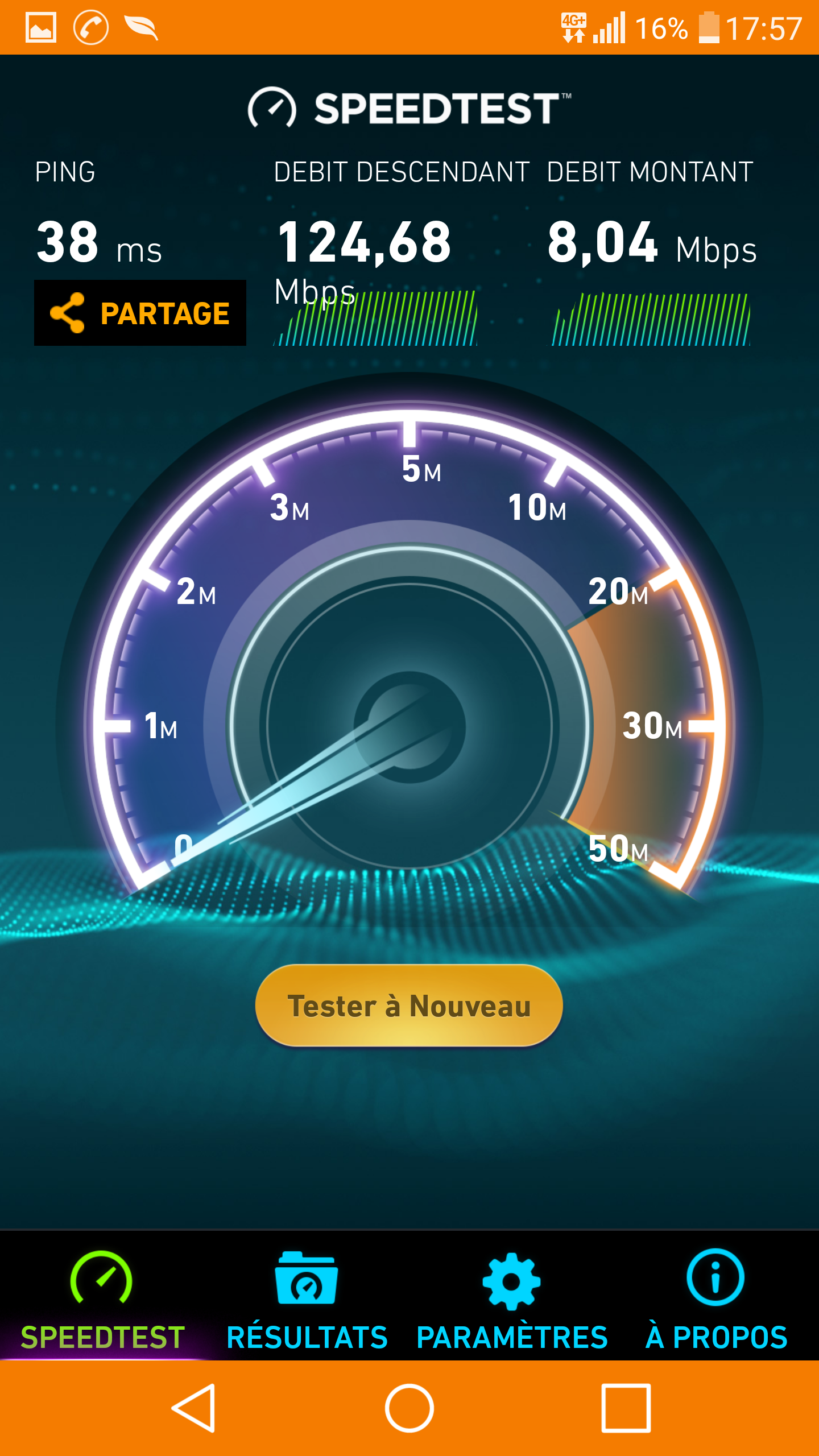Run the test again with Tester à Nouveau

[x=409, y=1006]
